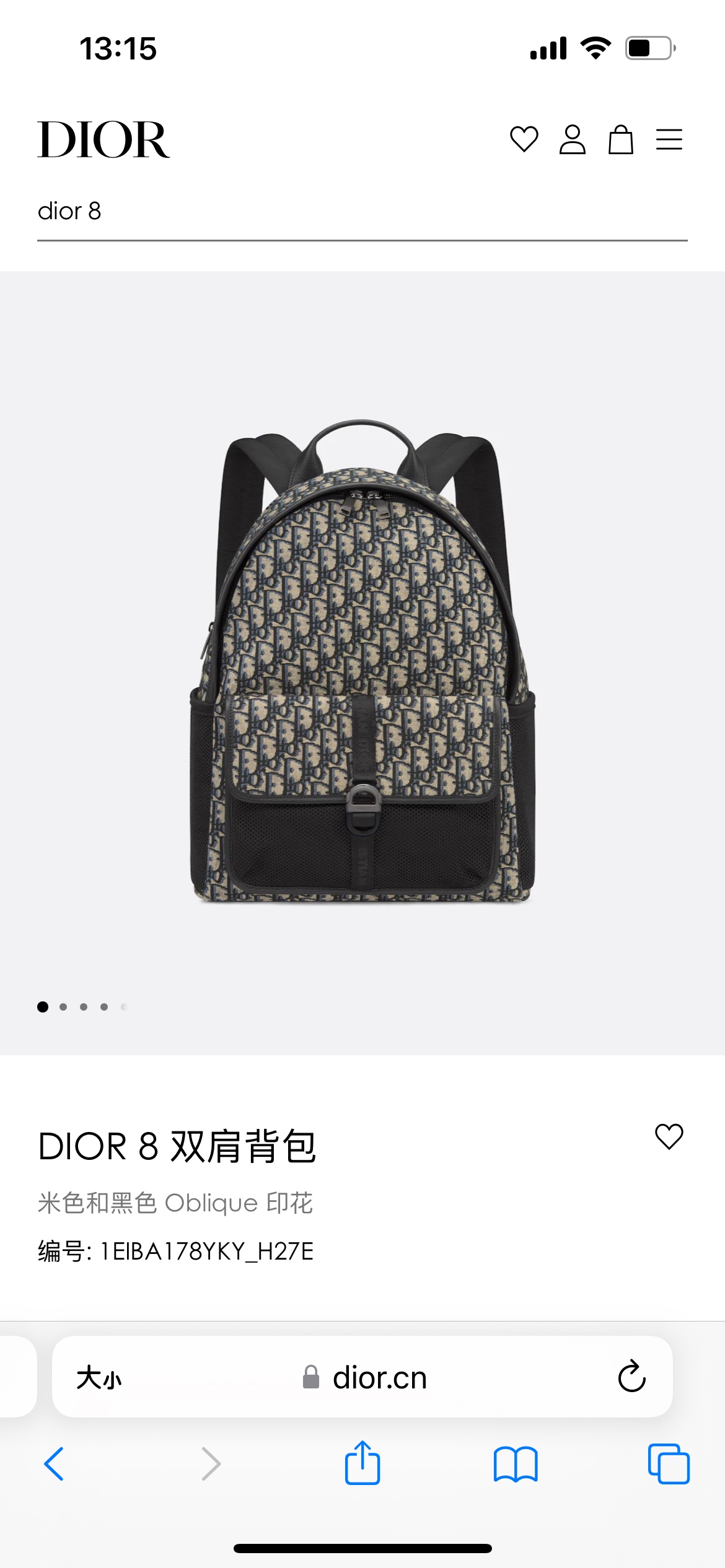Share this page
Viewport: 725px width, 1568px height.
[x=362, y=1463]
